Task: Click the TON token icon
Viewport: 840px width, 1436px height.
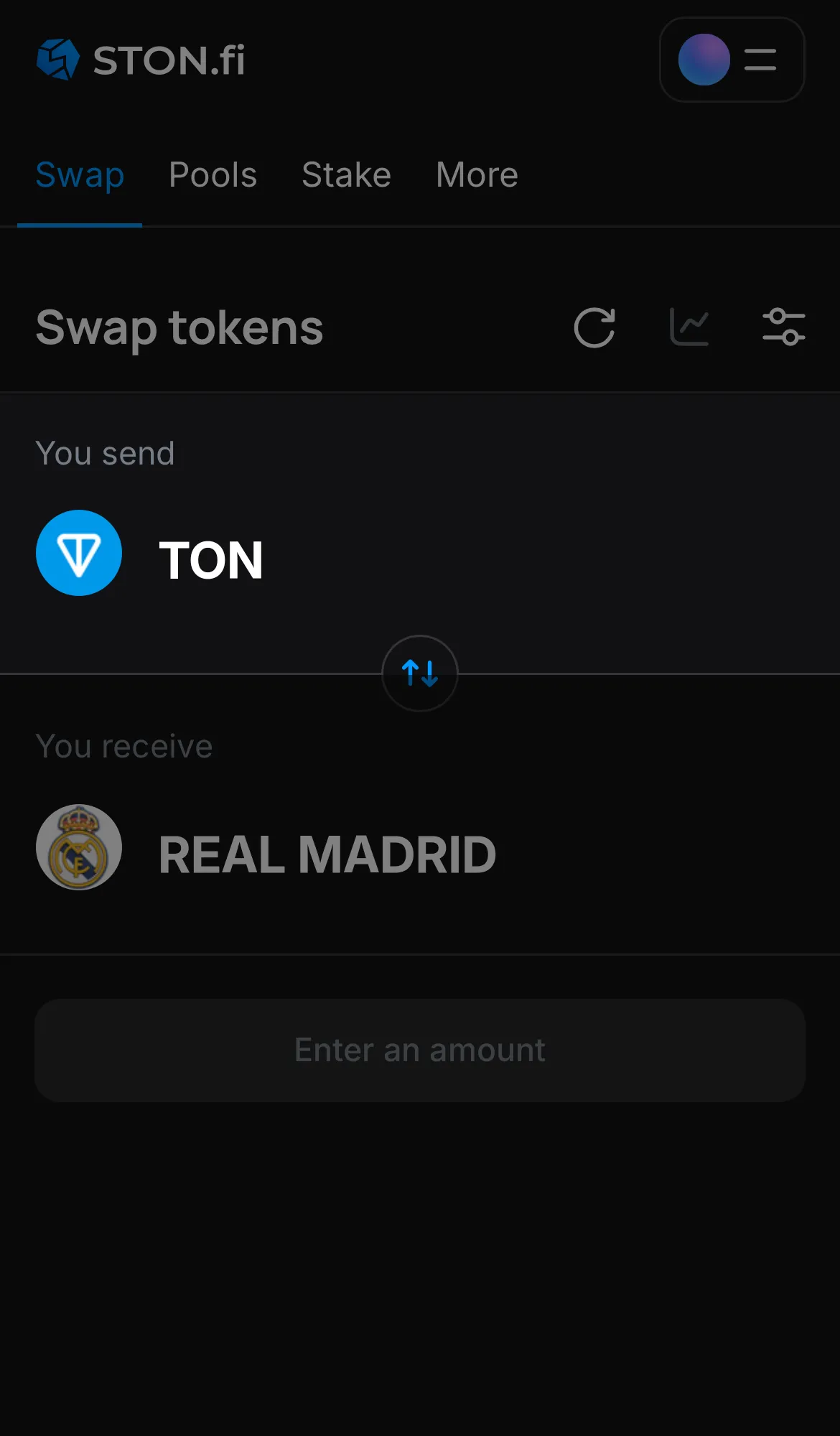Action: pyautogui.click(x=79, y=553)
